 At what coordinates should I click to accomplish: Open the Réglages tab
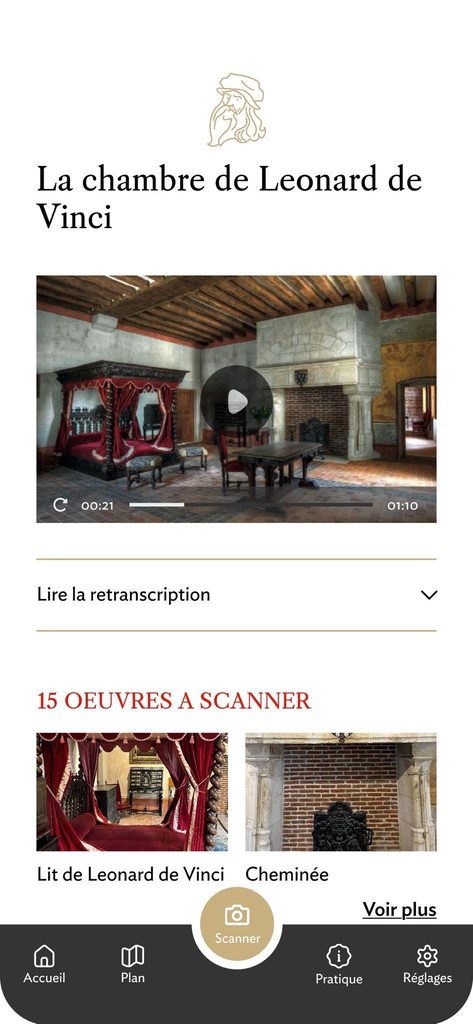coord(427,964)
